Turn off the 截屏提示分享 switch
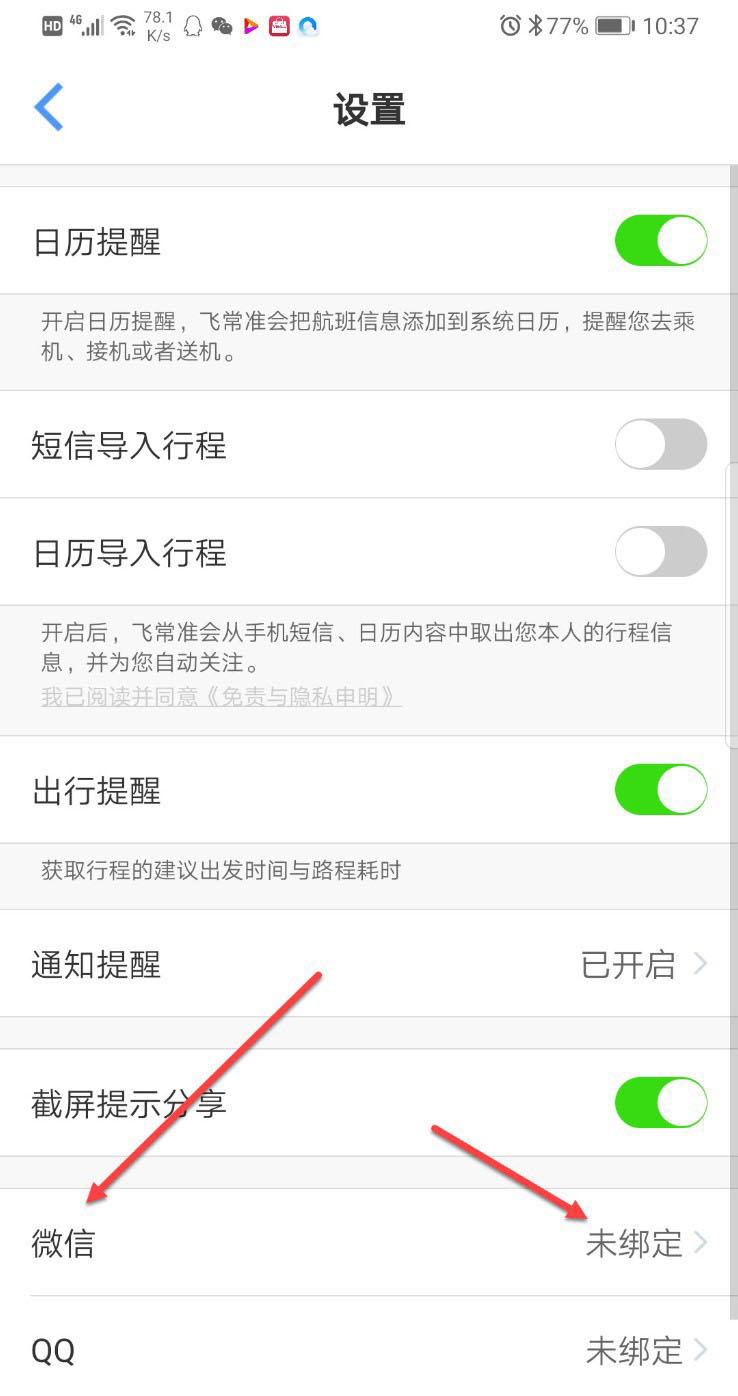The image size is (738, 1396). pos(660,1103)
